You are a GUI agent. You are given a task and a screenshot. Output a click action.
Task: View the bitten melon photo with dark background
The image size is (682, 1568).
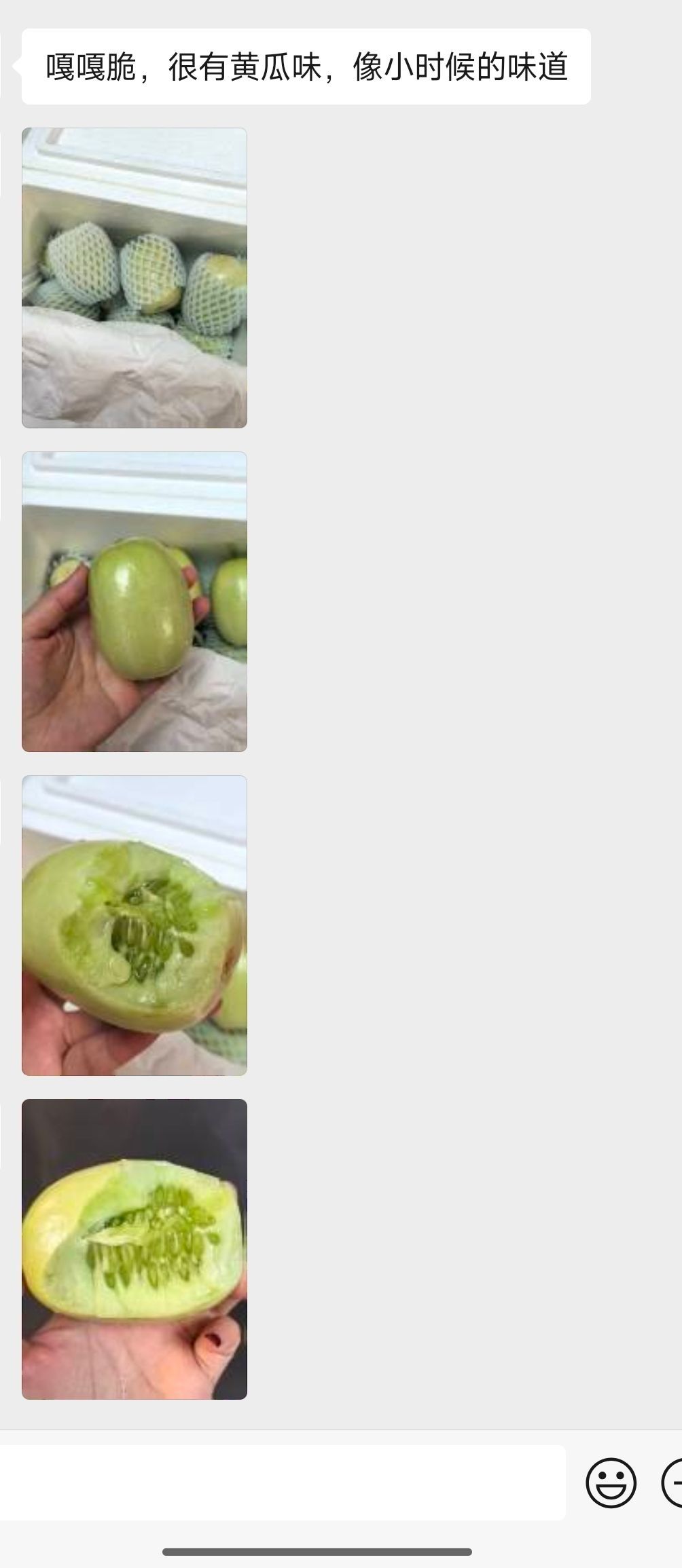pyautogui.click(x=134, y=1249)
